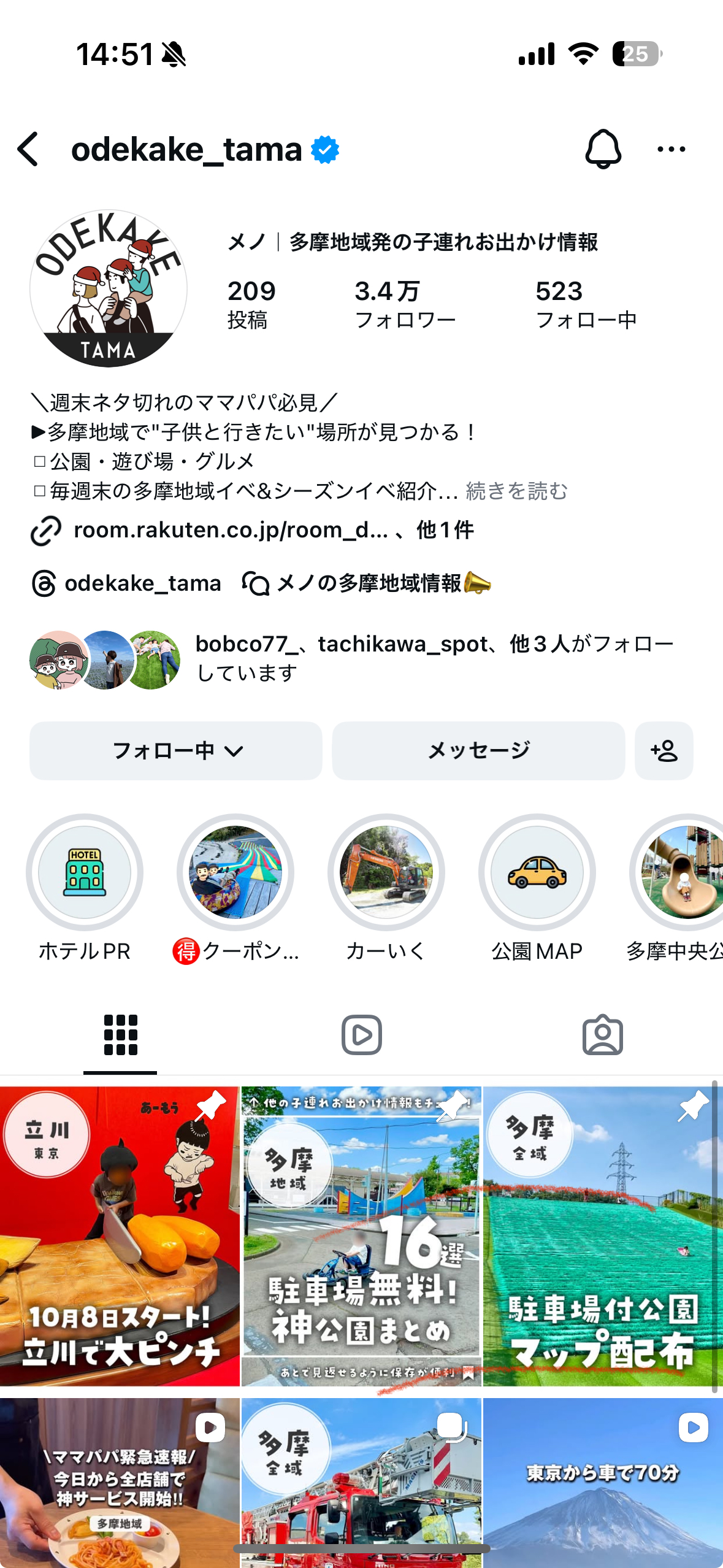Tap the link chain icon in bio
The width and height of the screenshot is (723, 1568).
(x=45, y=530)
